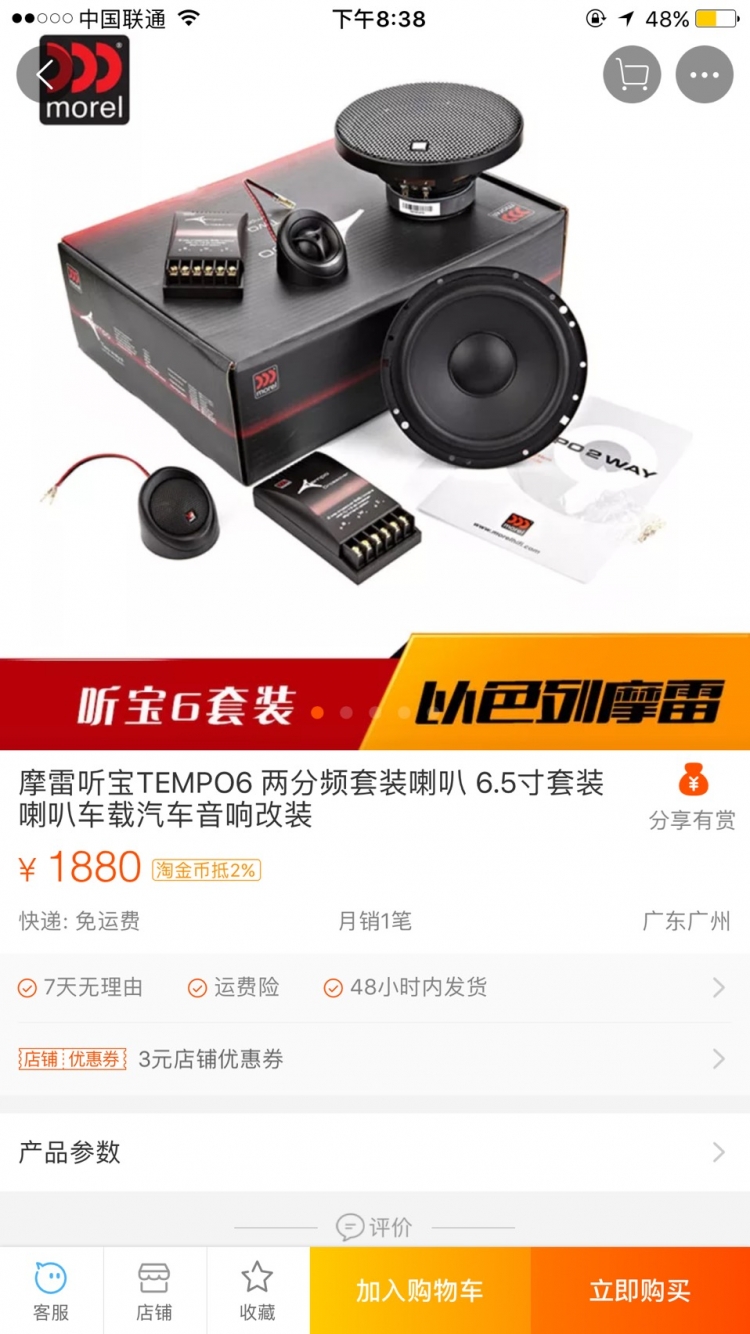Add item to 收藏 favorites
The width and height of the screenshot is (750, 1334).
pyautogui.click(x=257, y=1290)
